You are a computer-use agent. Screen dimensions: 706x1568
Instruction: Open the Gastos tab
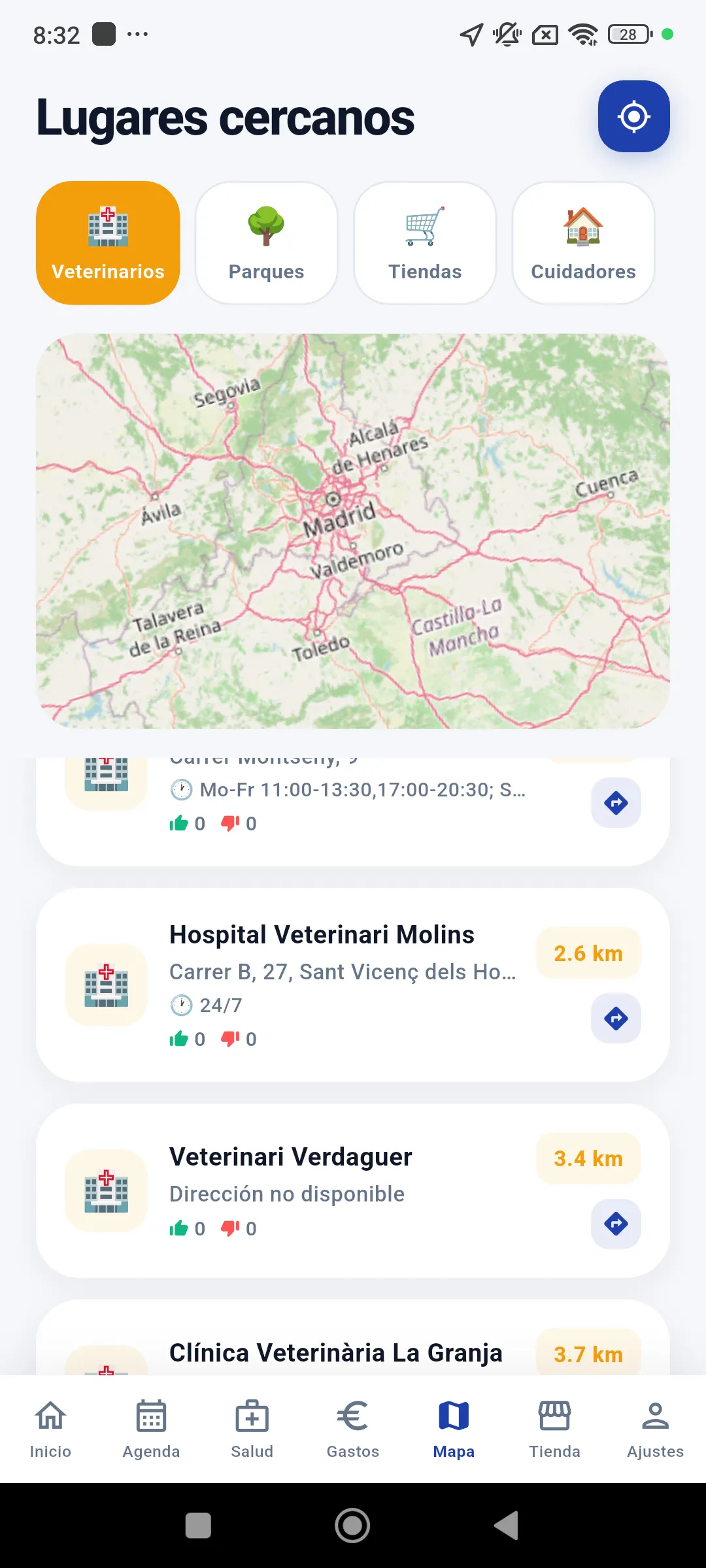tap(353, 1429)
